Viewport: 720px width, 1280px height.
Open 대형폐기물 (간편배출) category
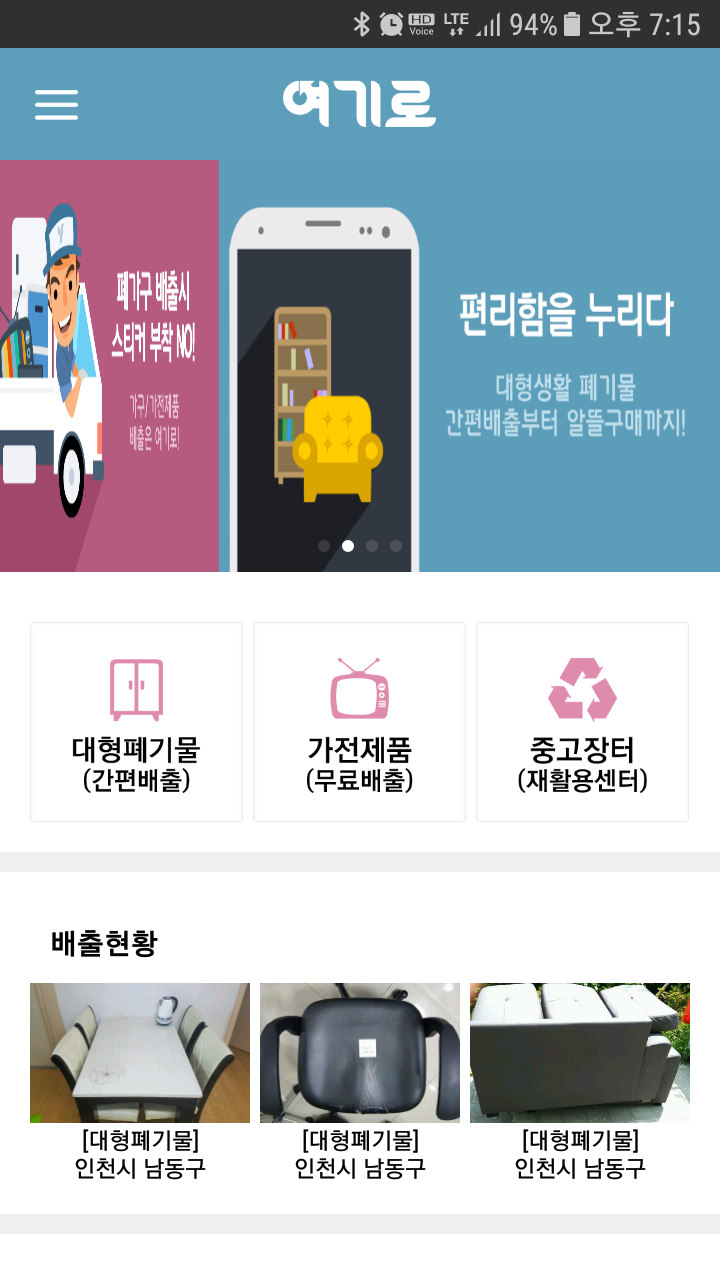click(x=136, y=722)
